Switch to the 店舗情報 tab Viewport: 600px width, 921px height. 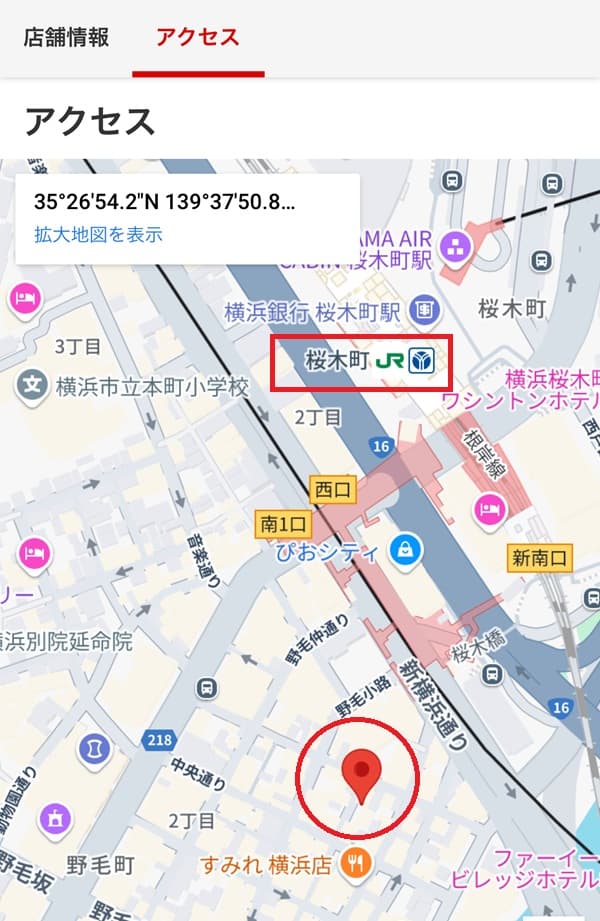tap(66, 38)
